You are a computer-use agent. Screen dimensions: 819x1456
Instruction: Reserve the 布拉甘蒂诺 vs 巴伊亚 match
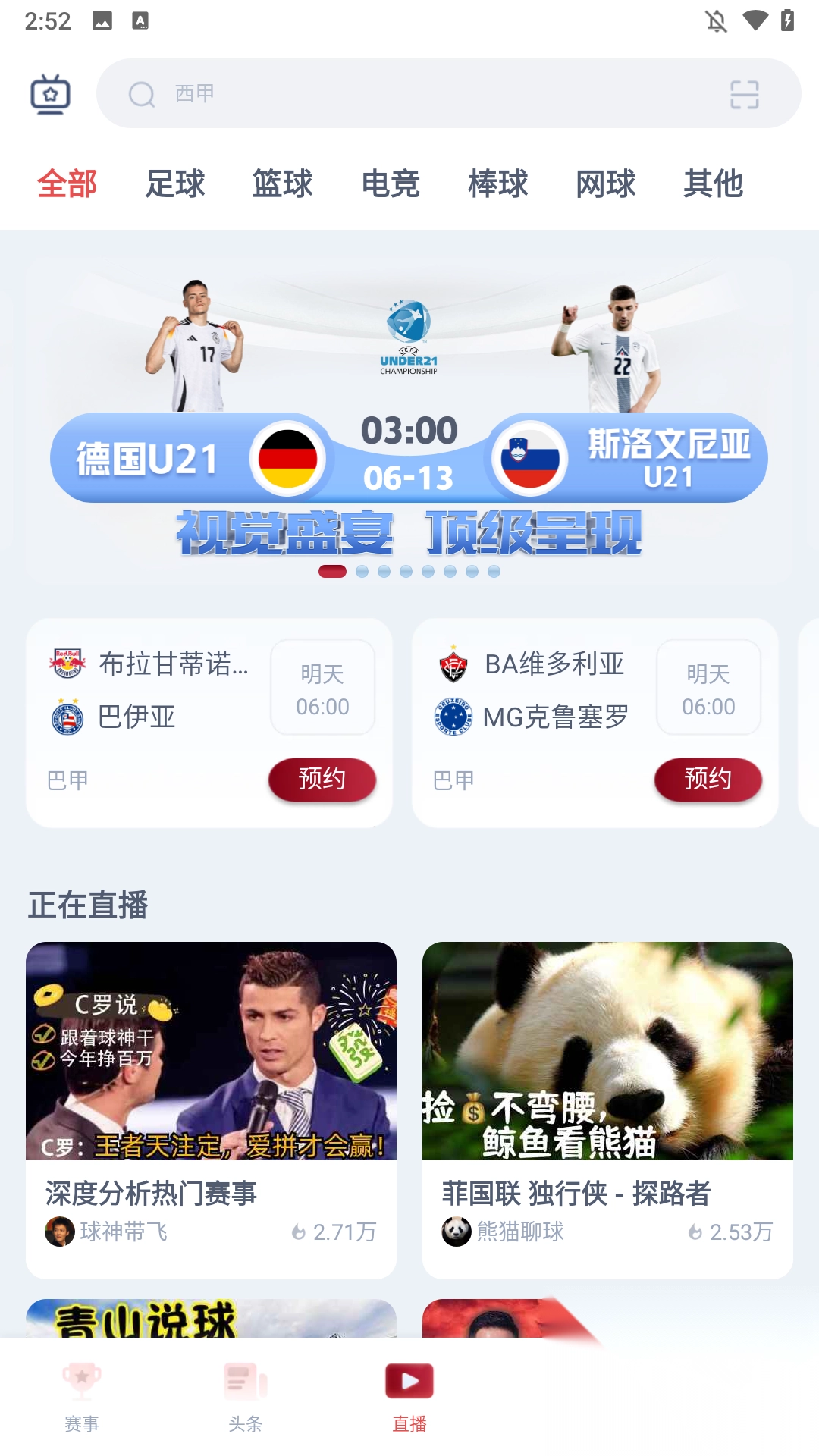click(322, 779)
